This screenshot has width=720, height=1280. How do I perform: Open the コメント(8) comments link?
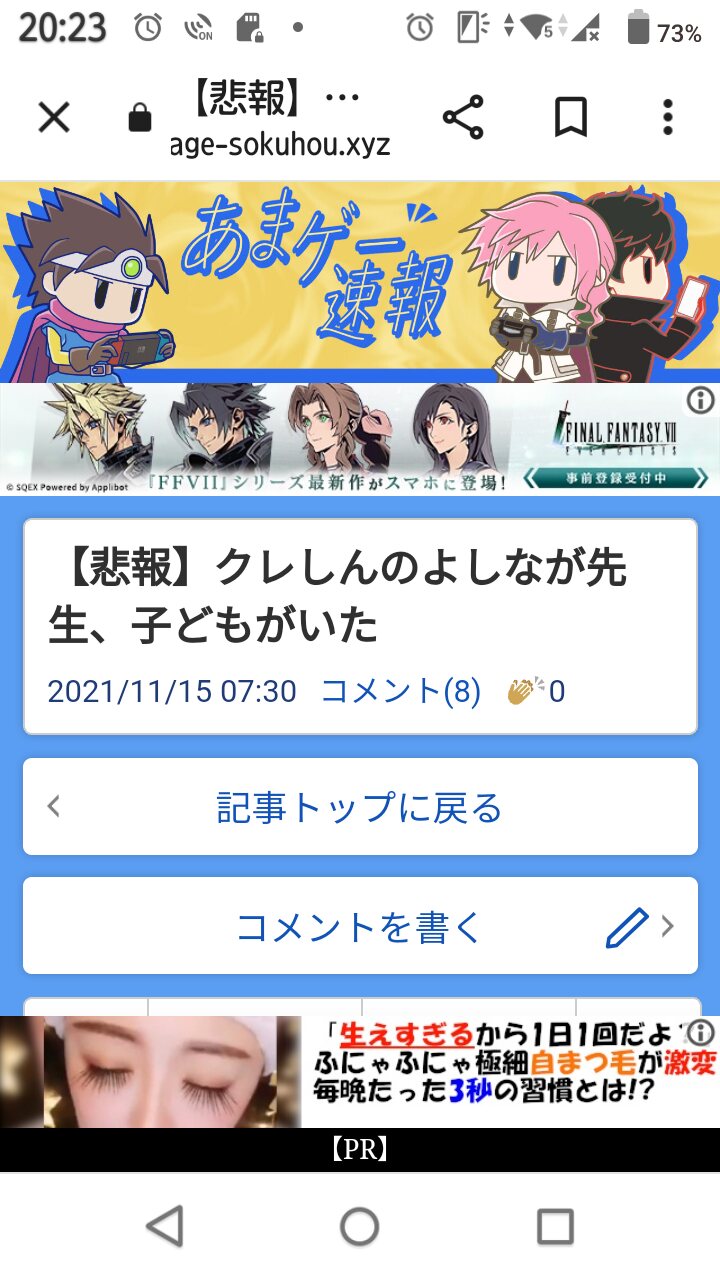click(x=400, y=691)
